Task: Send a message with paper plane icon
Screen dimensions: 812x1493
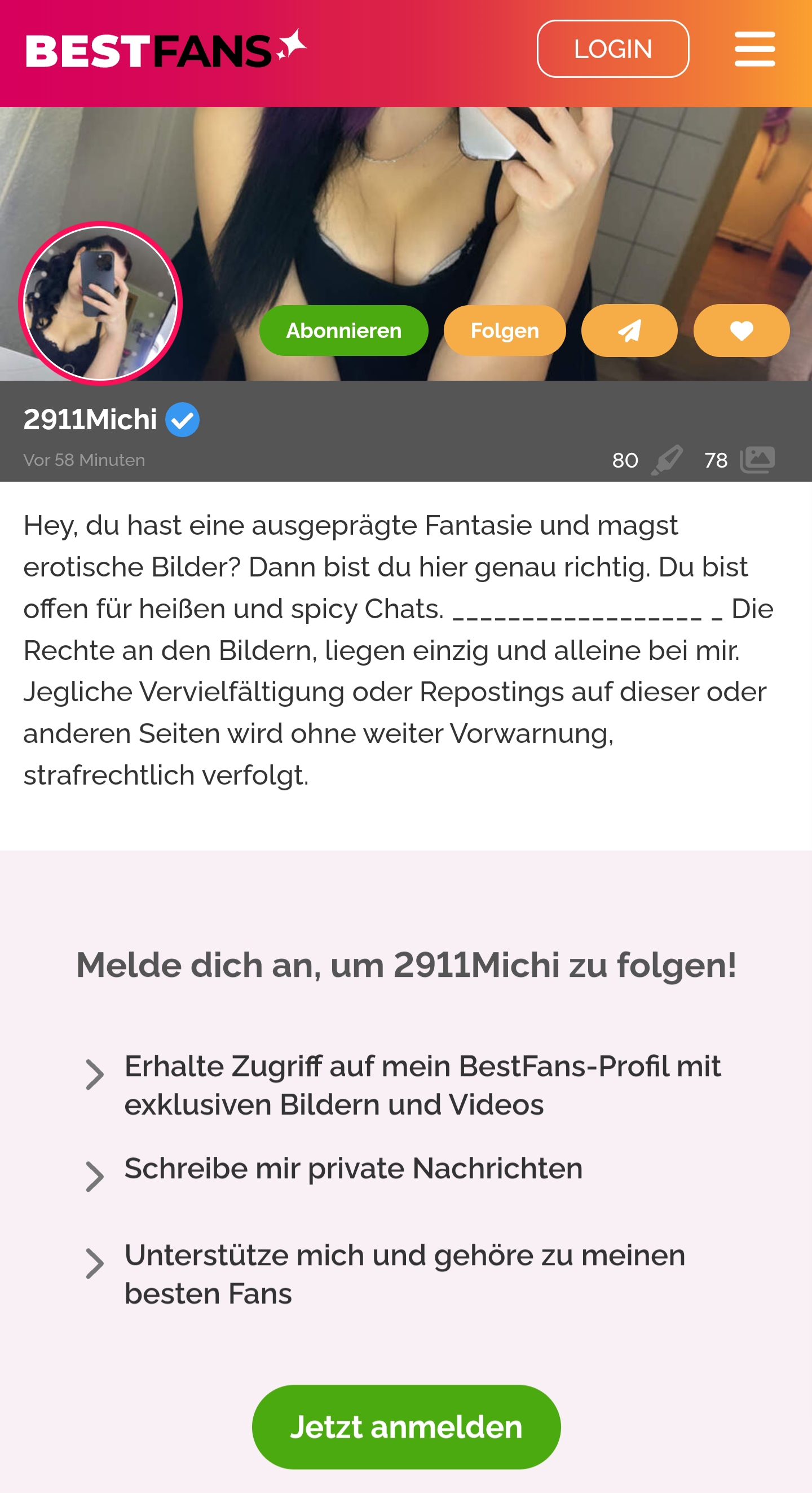Action: (x=629, y=331)
